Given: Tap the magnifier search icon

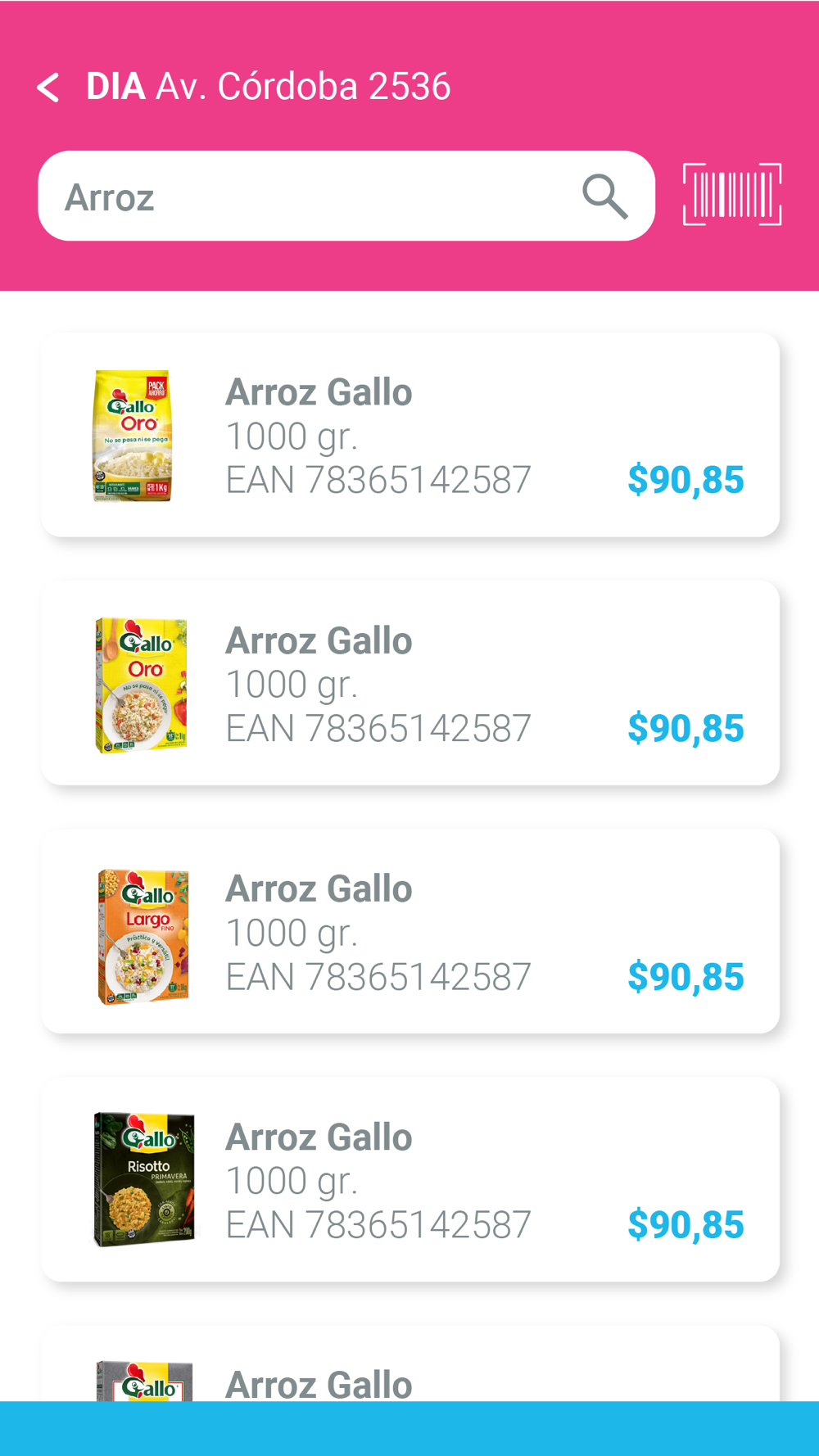Looking at the screenshot, I should (604, 197).
